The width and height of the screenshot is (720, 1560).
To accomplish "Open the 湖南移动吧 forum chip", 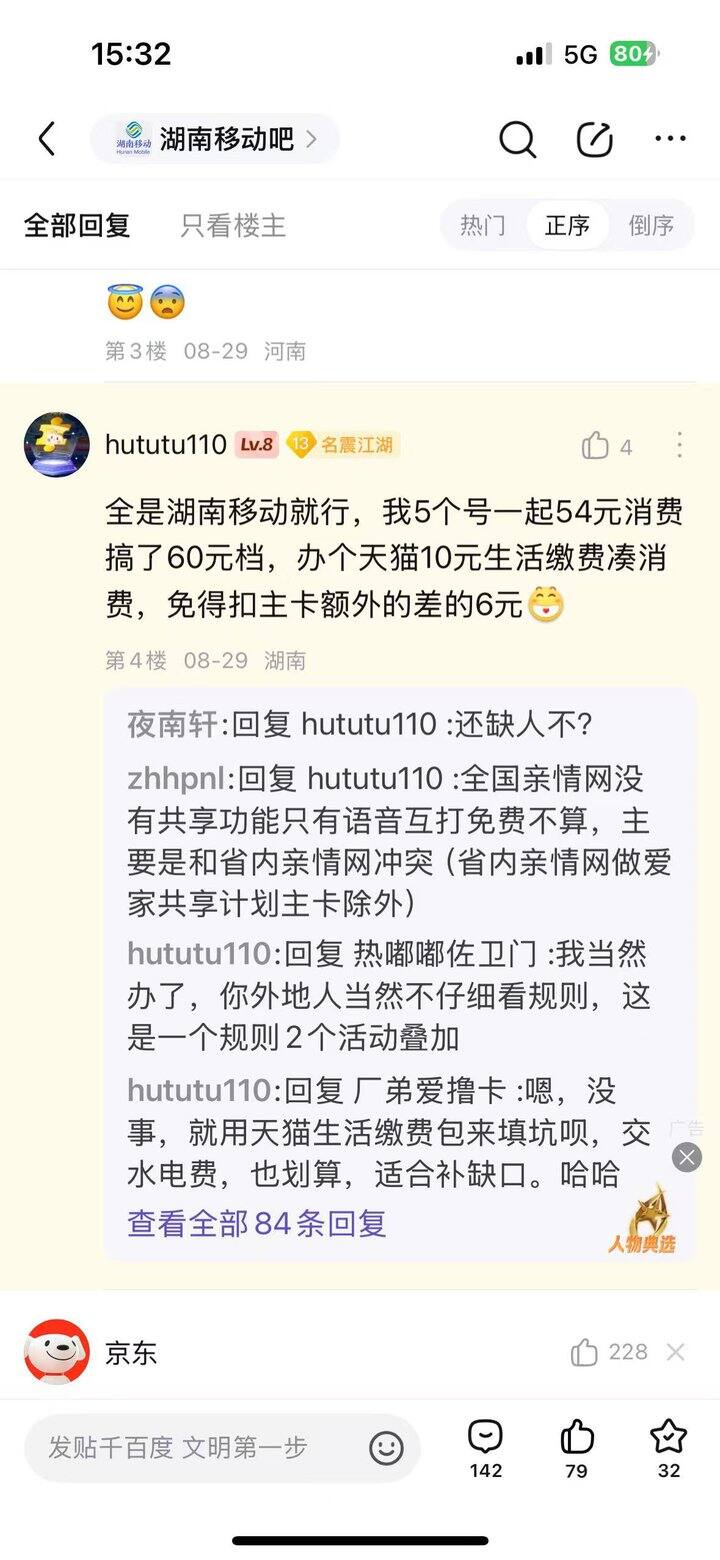I will tap(215, 139).
